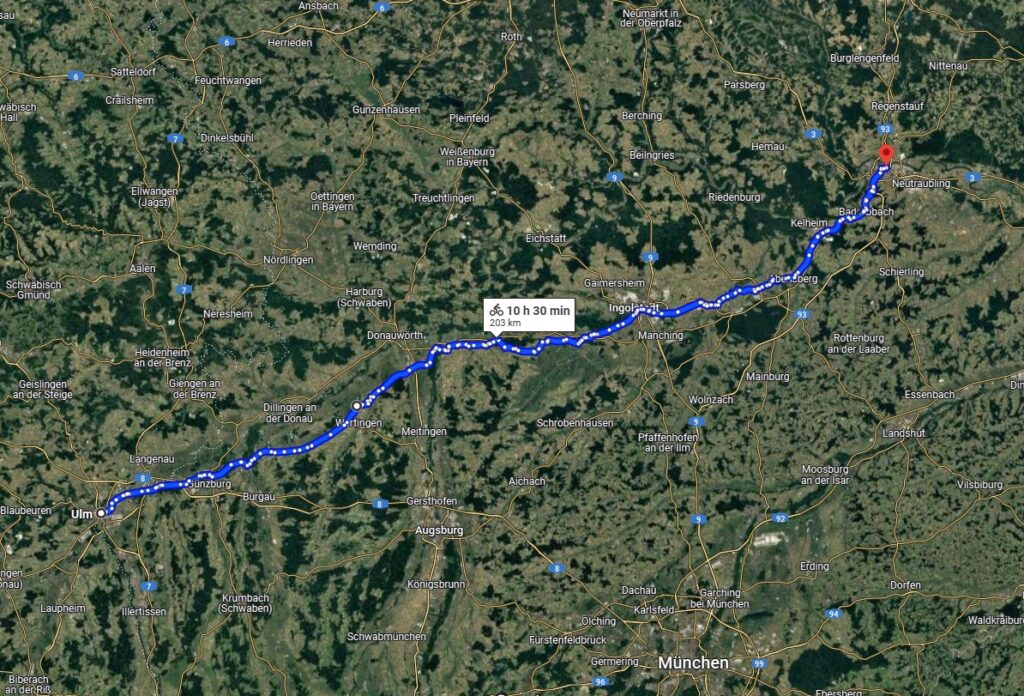Tap the red destination pin near Neutraubling
Screen dimensions: 1024x696
click(885, 156)
